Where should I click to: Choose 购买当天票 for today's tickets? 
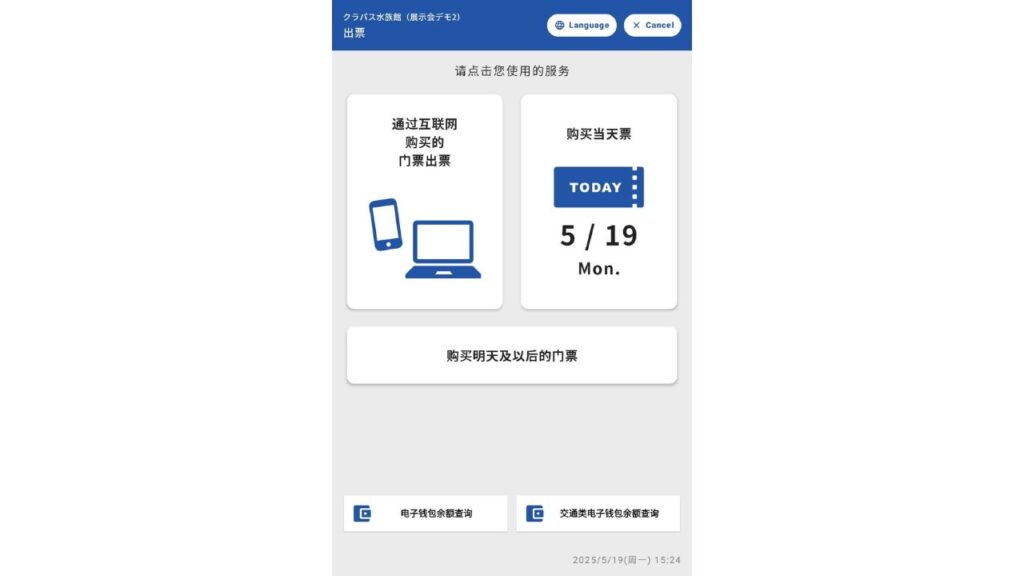point(598,201)
